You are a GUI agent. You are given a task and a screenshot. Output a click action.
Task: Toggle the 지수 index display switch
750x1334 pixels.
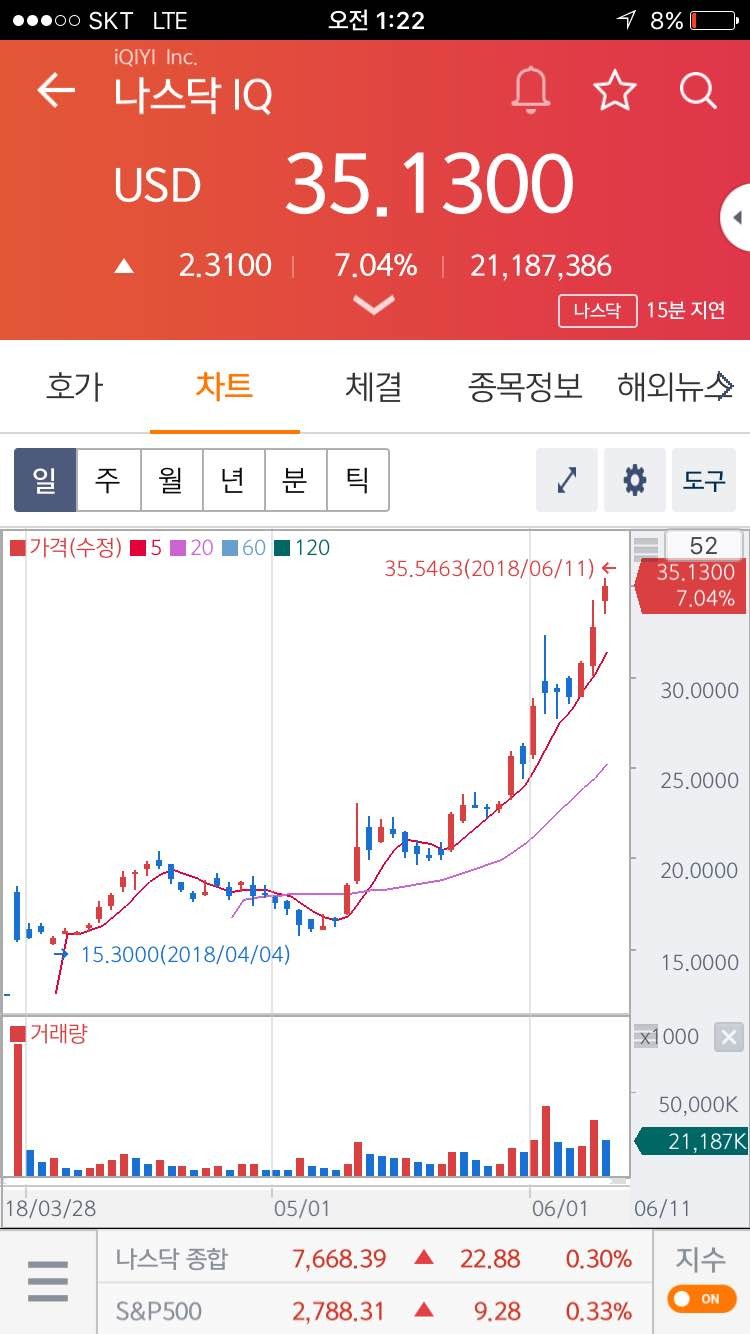point(699,1298)
